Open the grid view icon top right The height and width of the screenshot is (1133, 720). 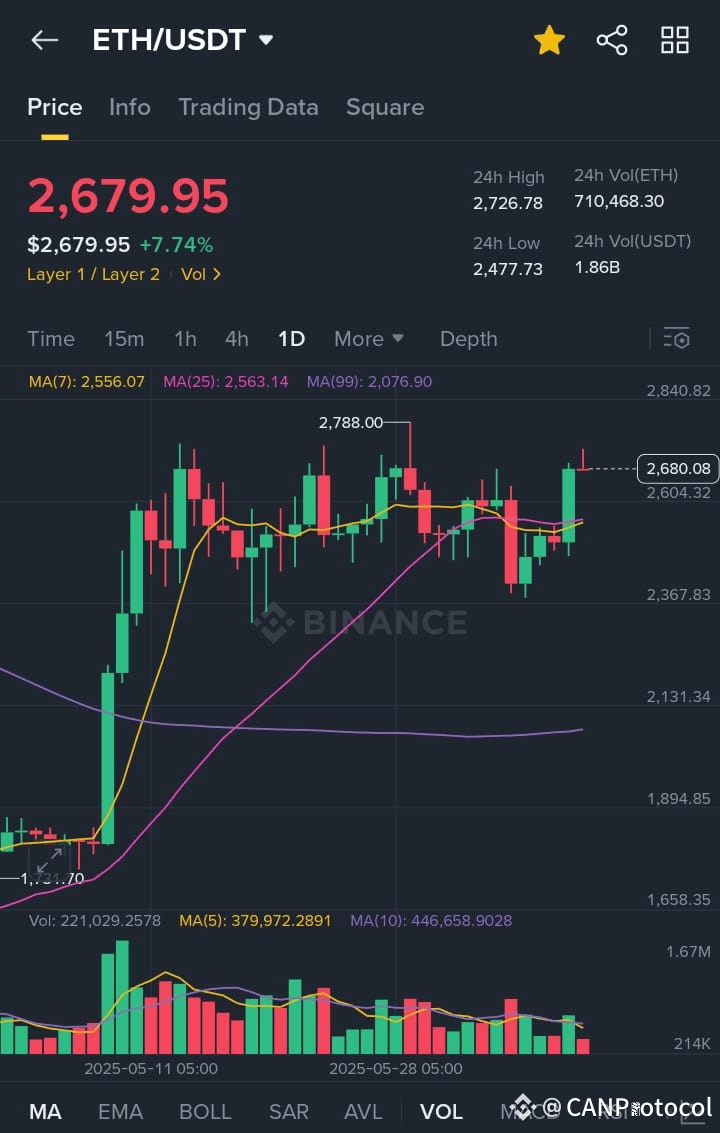click(675, 40)
